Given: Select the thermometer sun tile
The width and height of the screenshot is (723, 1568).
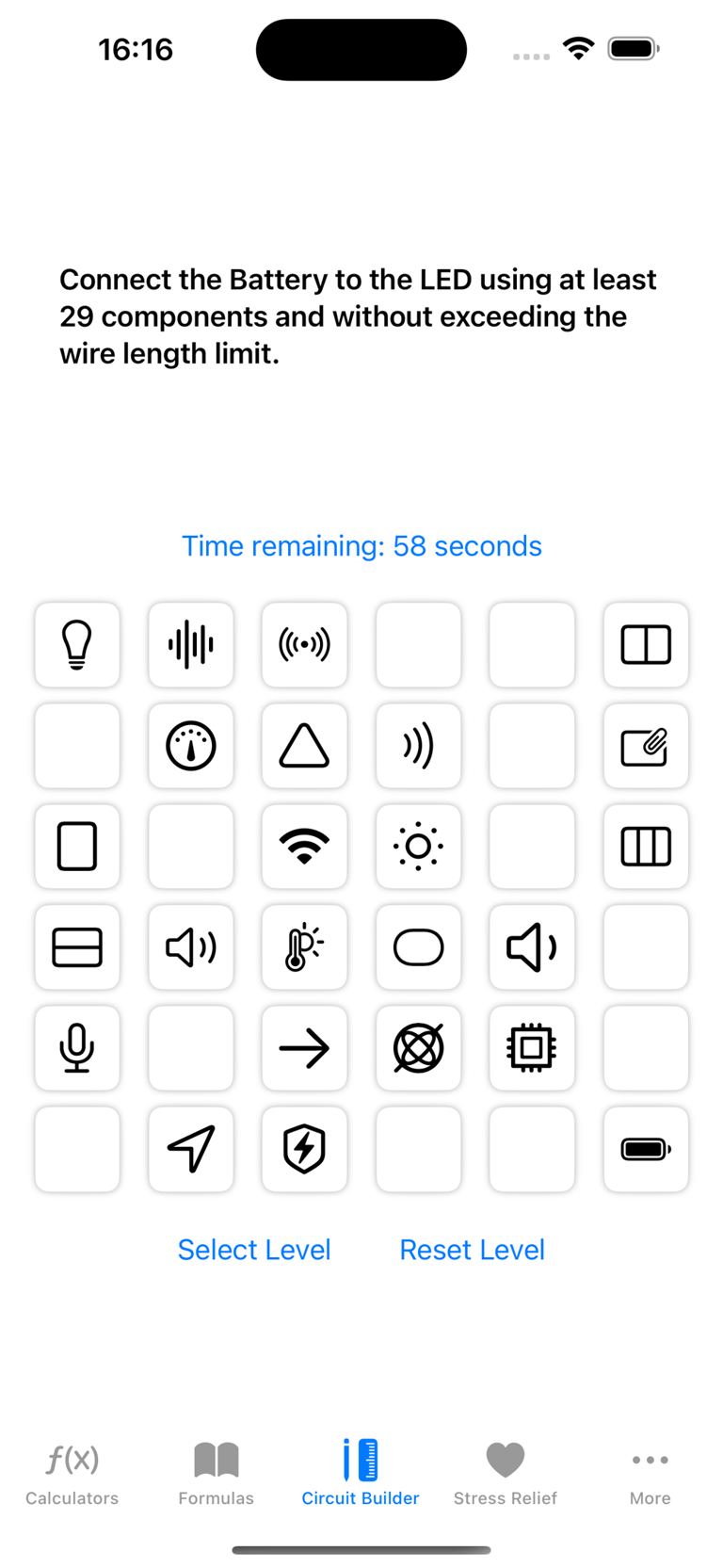Looking at the screenshot, I should tap(304, 947).
